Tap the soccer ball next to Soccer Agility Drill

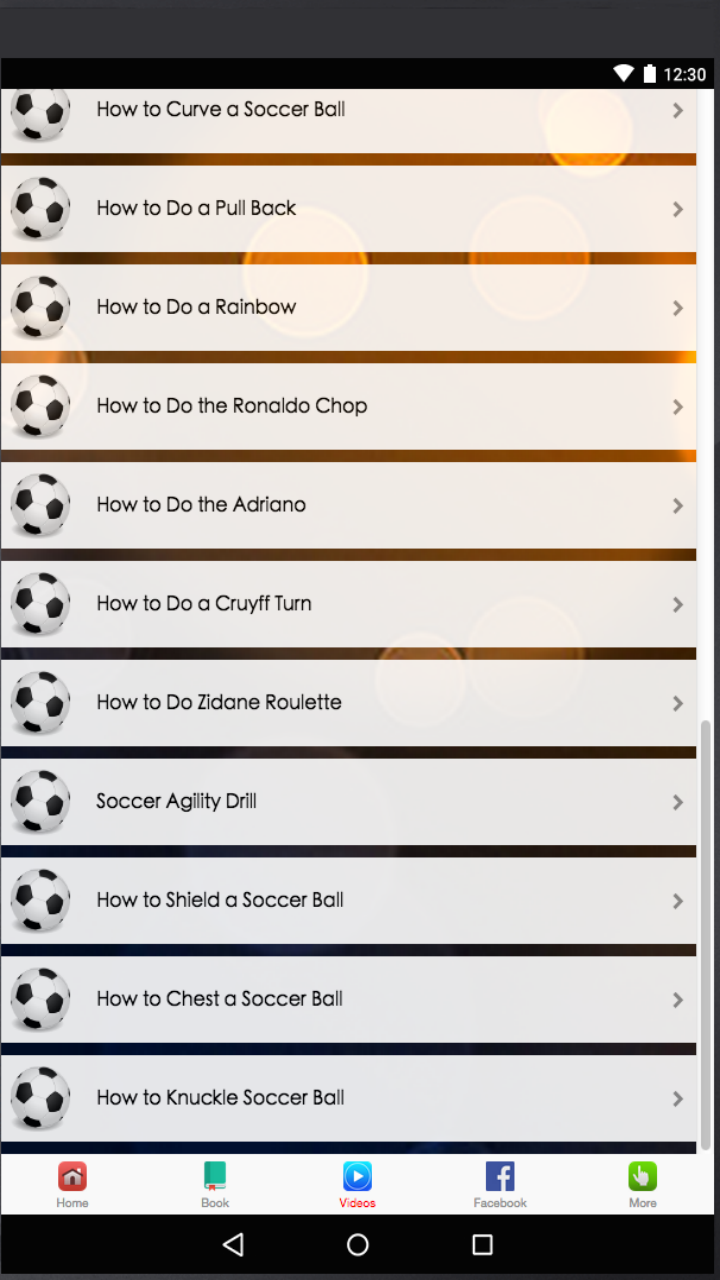coord(40,801)
